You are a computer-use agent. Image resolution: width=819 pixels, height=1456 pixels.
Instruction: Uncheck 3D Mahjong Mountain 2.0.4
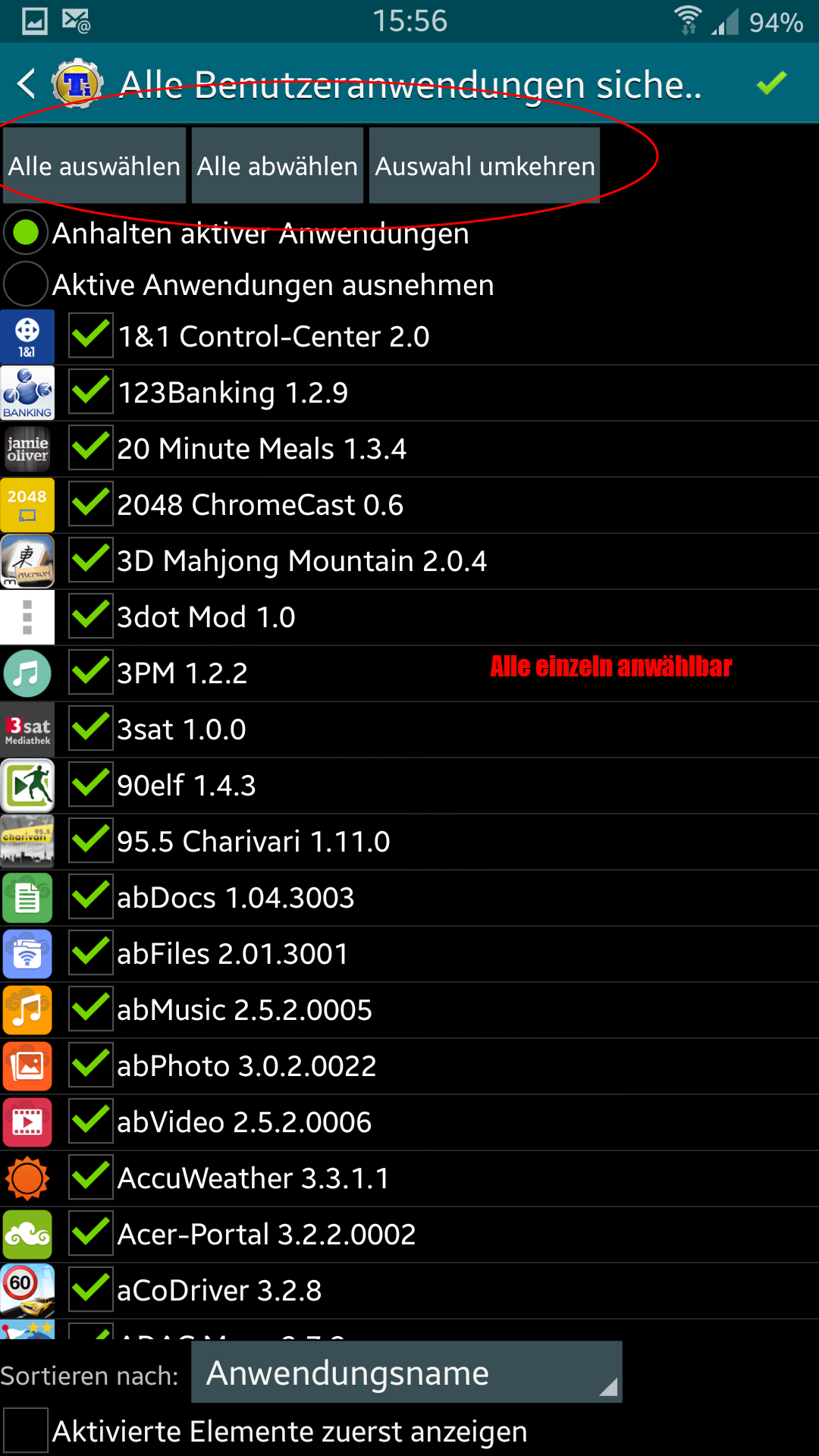[91, 560]
